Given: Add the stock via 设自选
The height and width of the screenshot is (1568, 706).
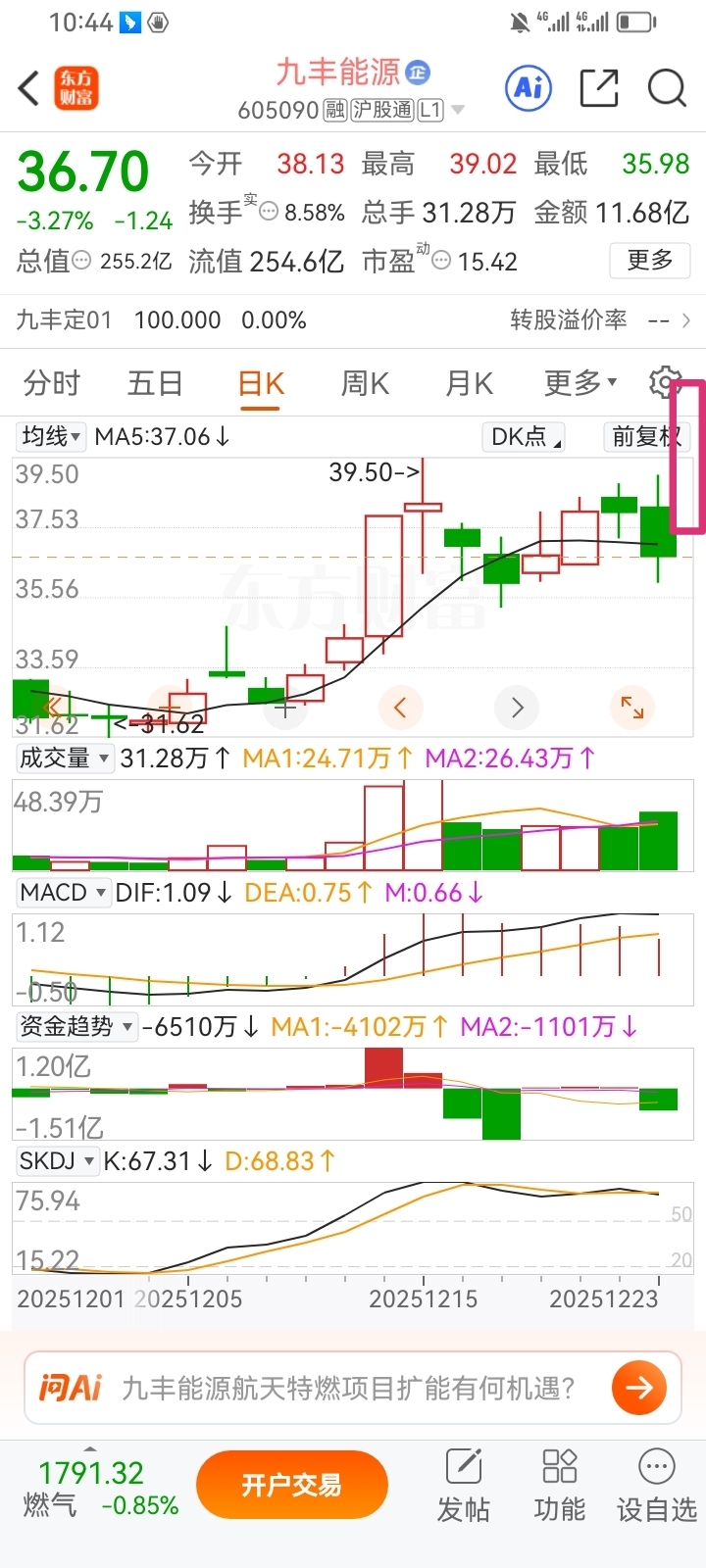Looking at the screenshot, I should point(656,1487).
